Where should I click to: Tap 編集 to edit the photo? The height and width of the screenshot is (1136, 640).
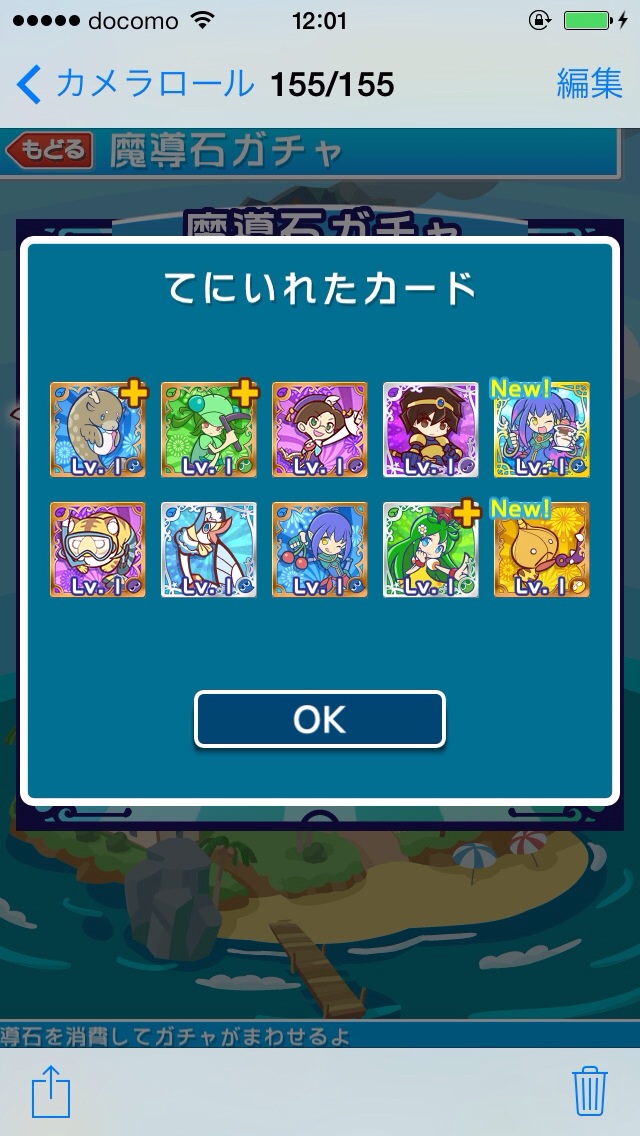pos(589,84)
